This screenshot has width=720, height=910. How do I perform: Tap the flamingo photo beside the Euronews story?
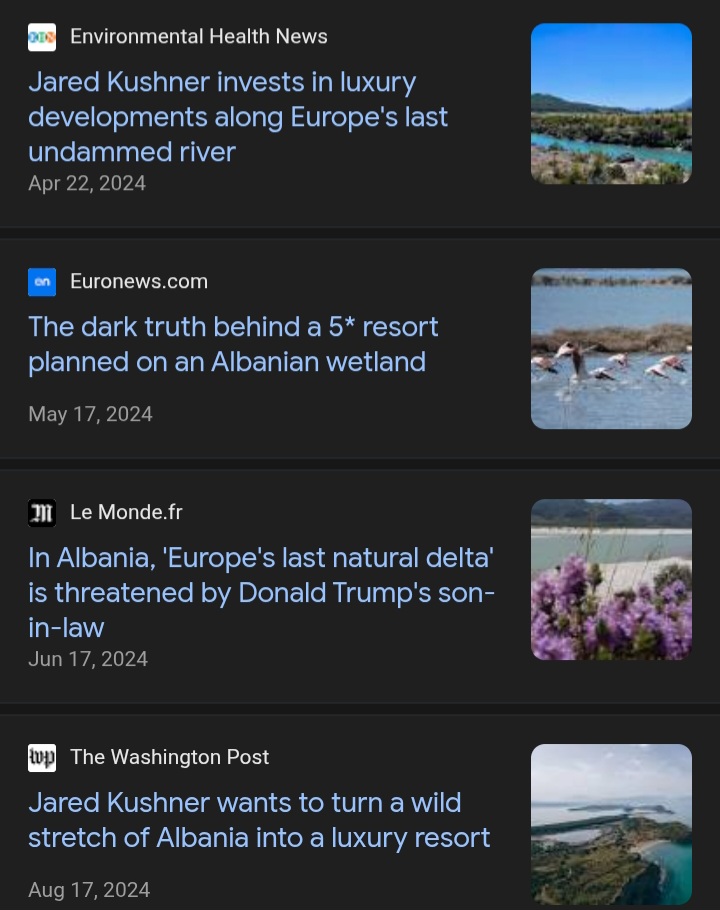click(x=611, y=349)
